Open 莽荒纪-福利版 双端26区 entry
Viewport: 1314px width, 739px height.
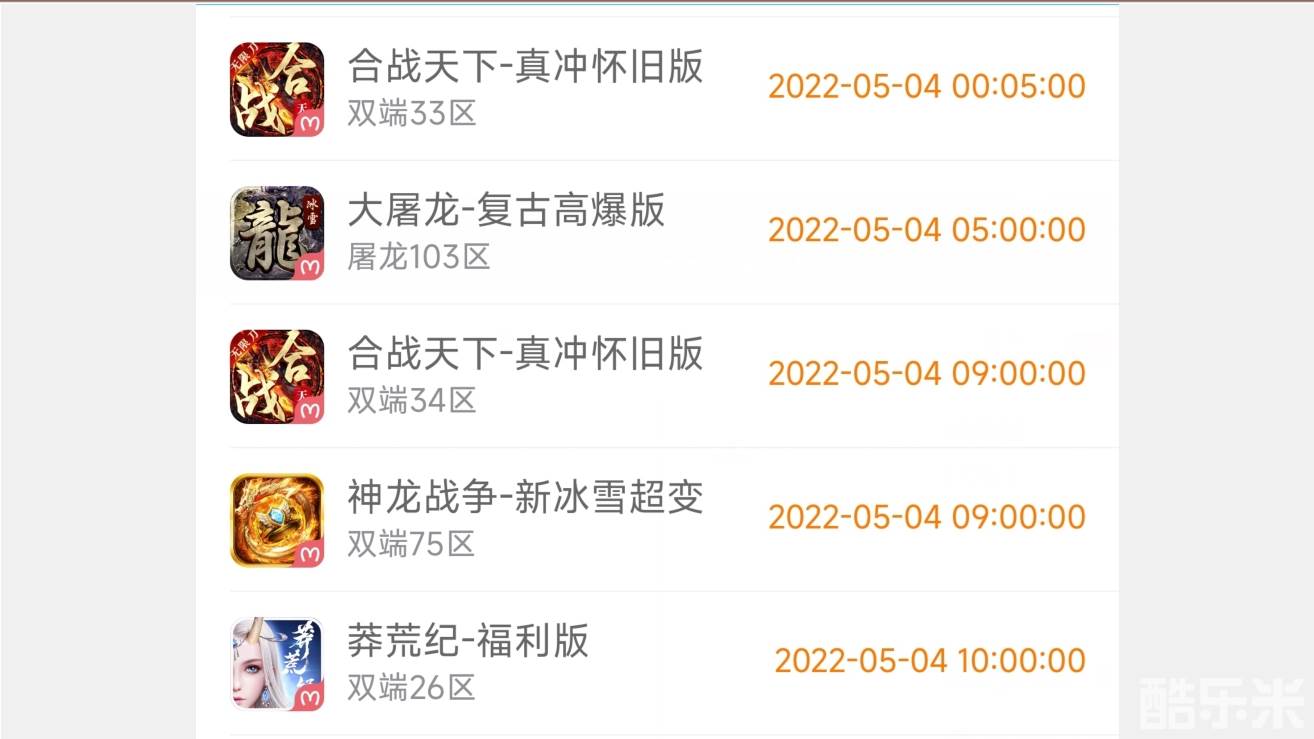468,662
